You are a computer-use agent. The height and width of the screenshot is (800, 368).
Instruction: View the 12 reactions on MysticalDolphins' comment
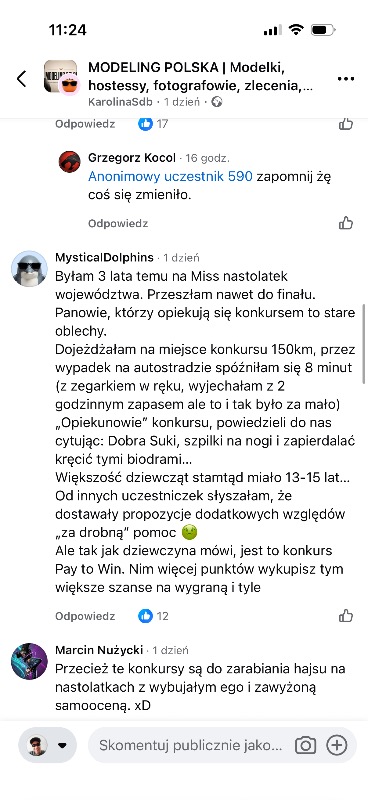coord(154,616)
